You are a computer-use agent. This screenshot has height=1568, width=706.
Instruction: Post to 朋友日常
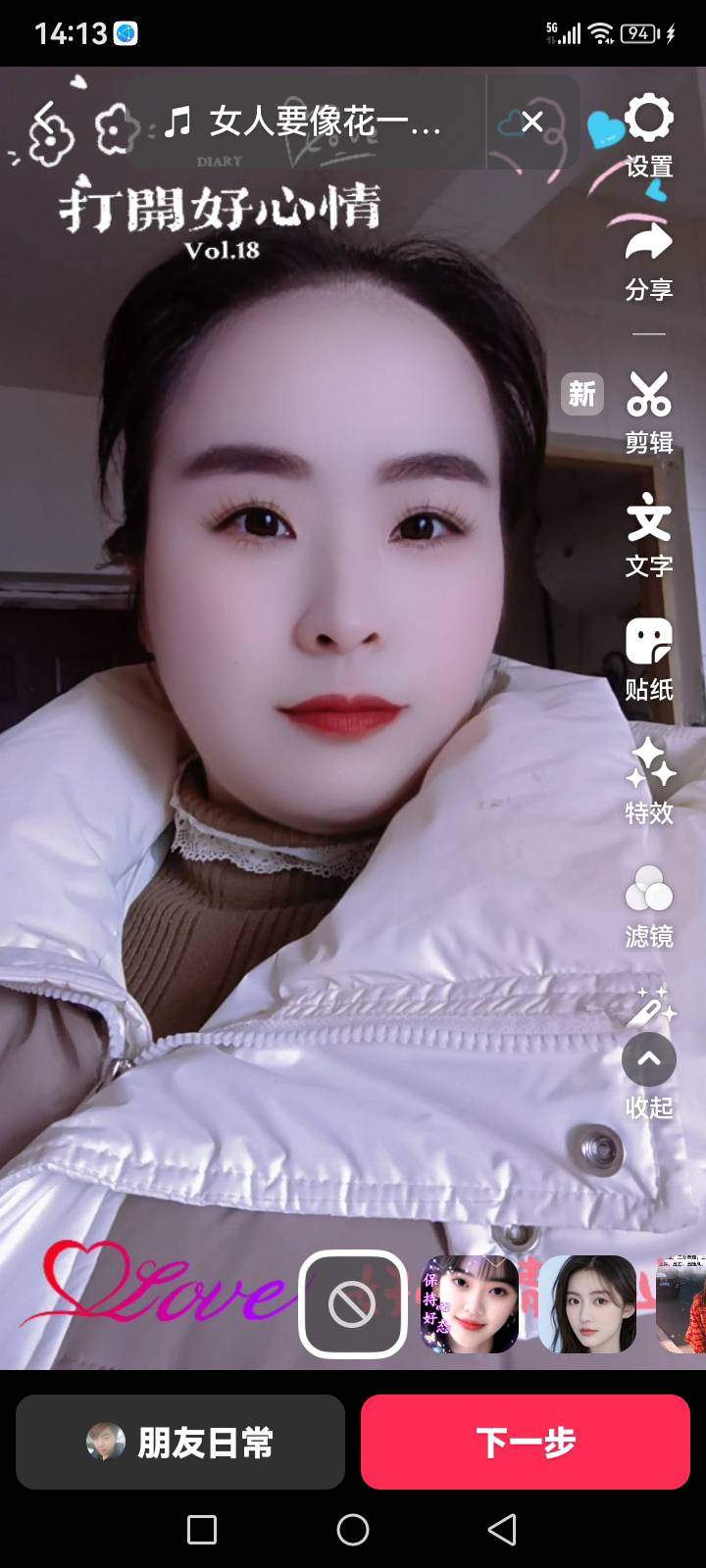pos(180,1442)
